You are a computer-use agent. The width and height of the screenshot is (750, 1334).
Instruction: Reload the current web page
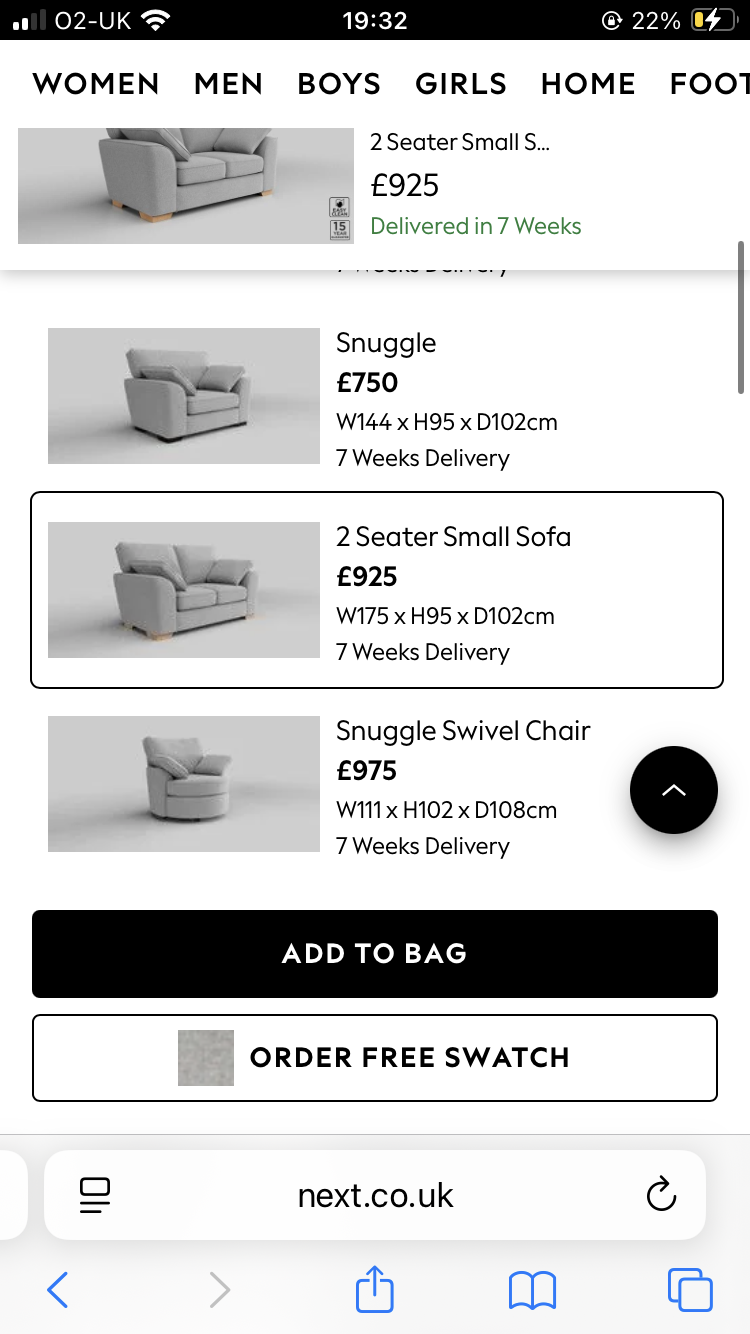pos(661,1195)
